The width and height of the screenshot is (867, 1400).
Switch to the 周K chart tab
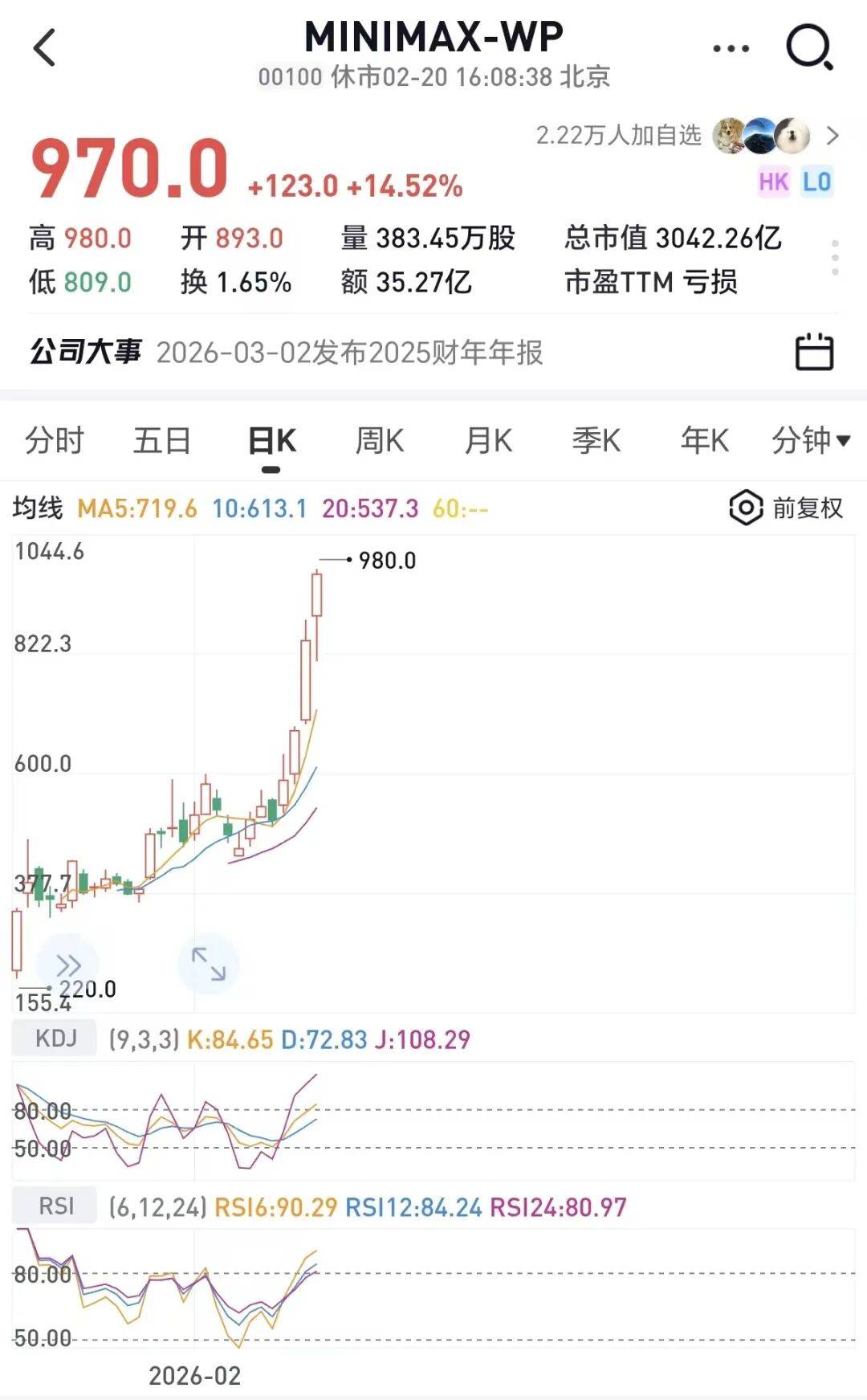tap(379, 441)
